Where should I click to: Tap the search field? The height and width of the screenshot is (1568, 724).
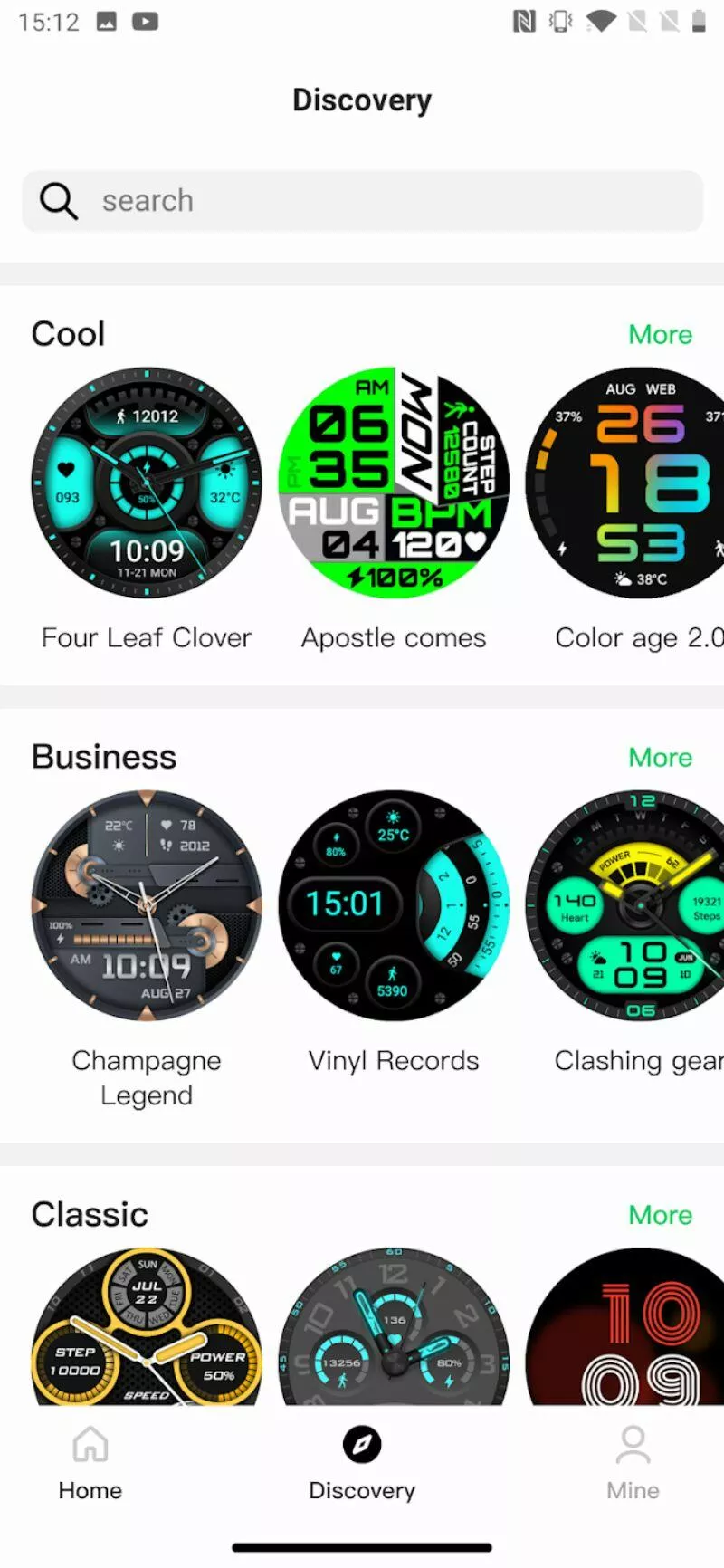tap(362, 201)
